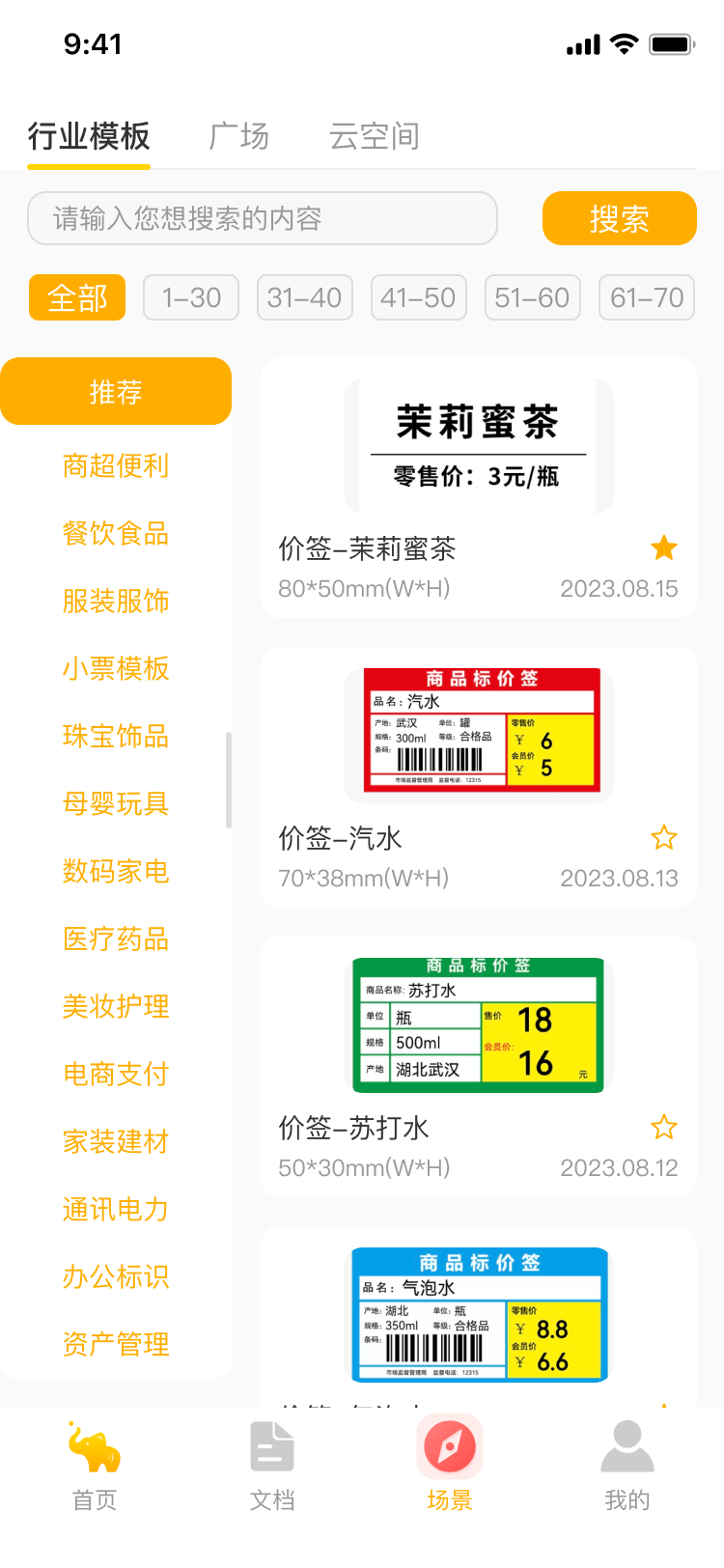
Task: Click the document page icon above 文档
Action: (271, 1446)
